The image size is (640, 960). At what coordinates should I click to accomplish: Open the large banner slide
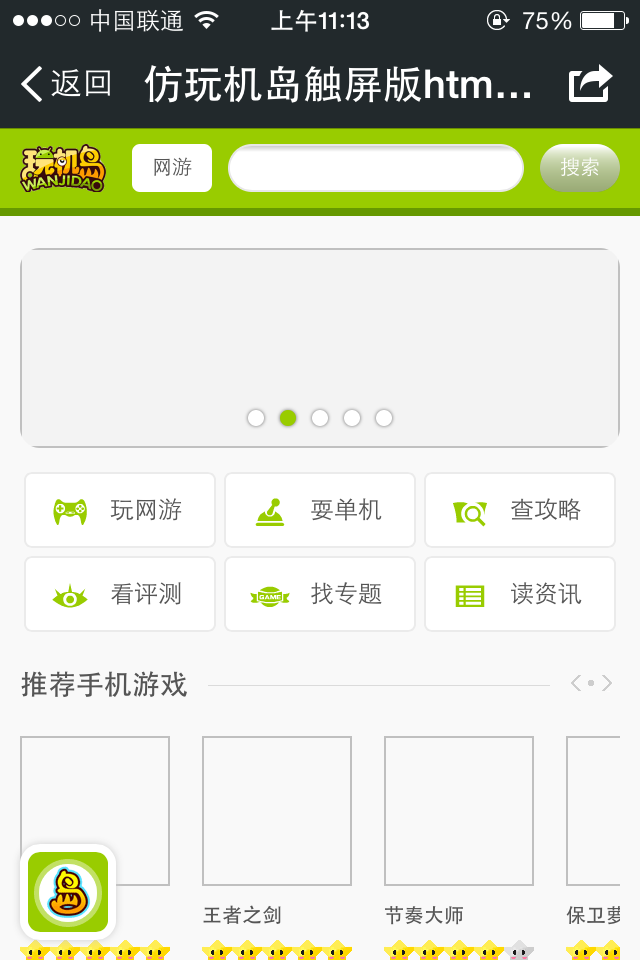pos(320,330)
